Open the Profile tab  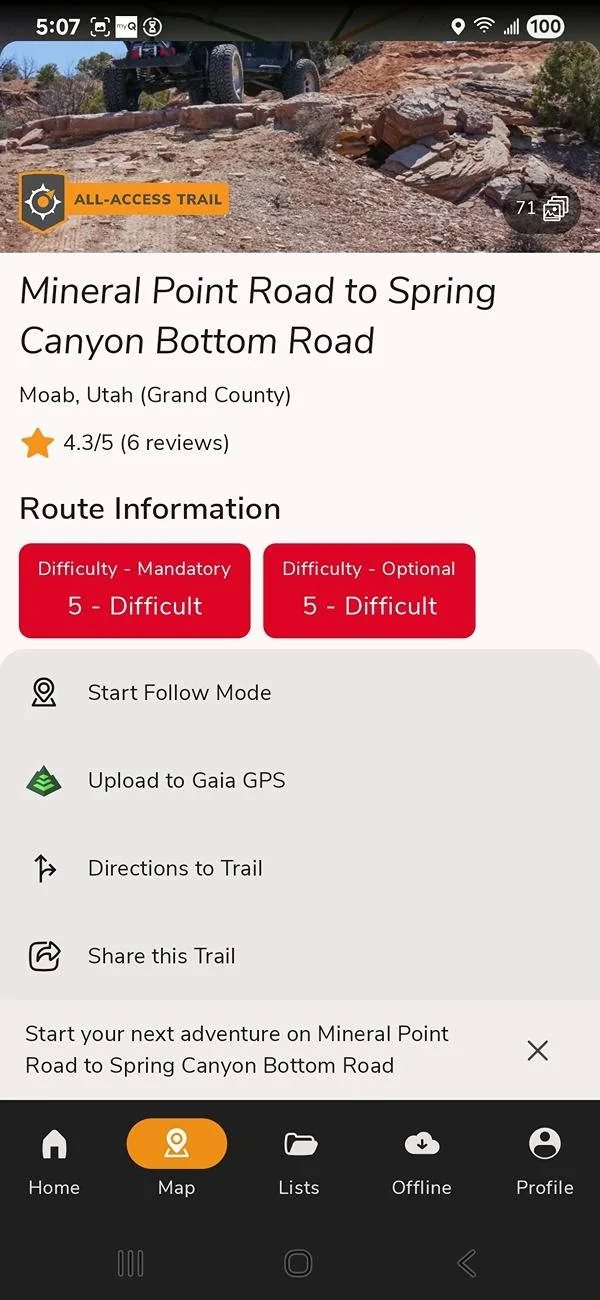point(544,1160)
